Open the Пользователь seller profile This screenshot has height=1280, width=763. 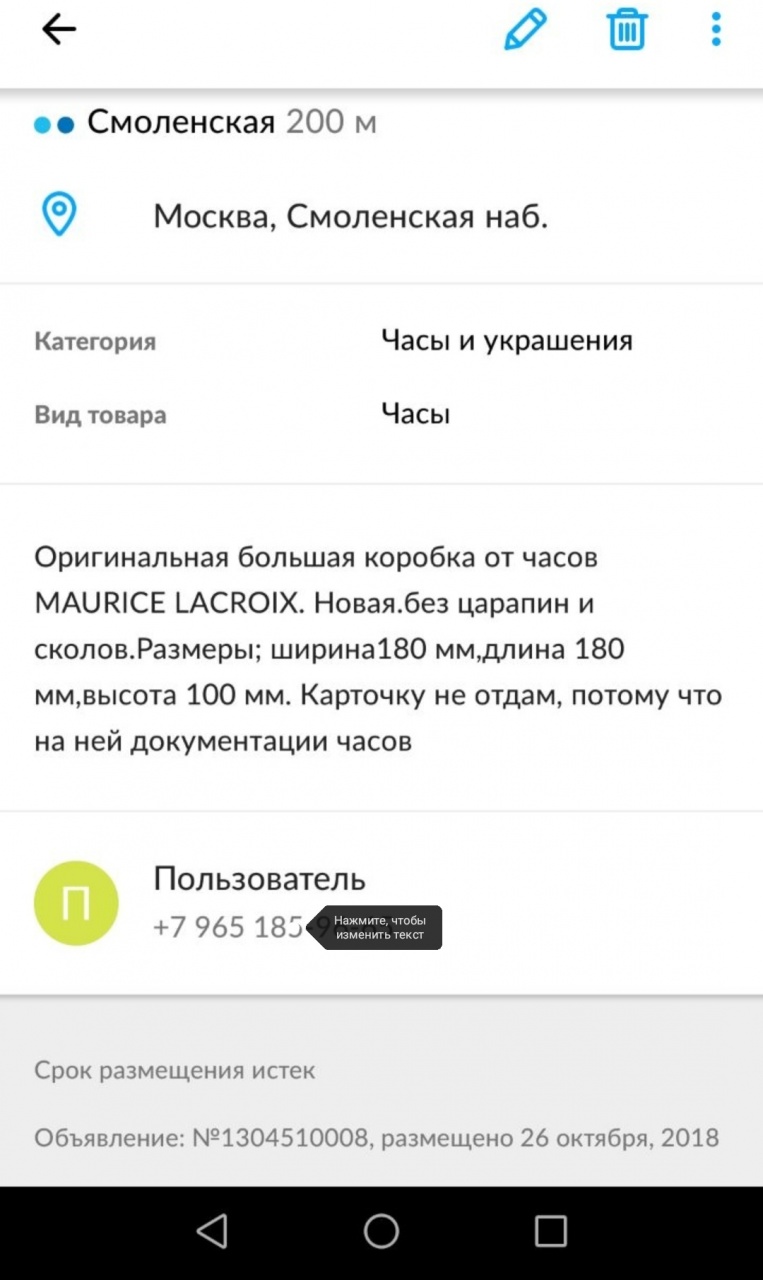[x=259, y=879]
